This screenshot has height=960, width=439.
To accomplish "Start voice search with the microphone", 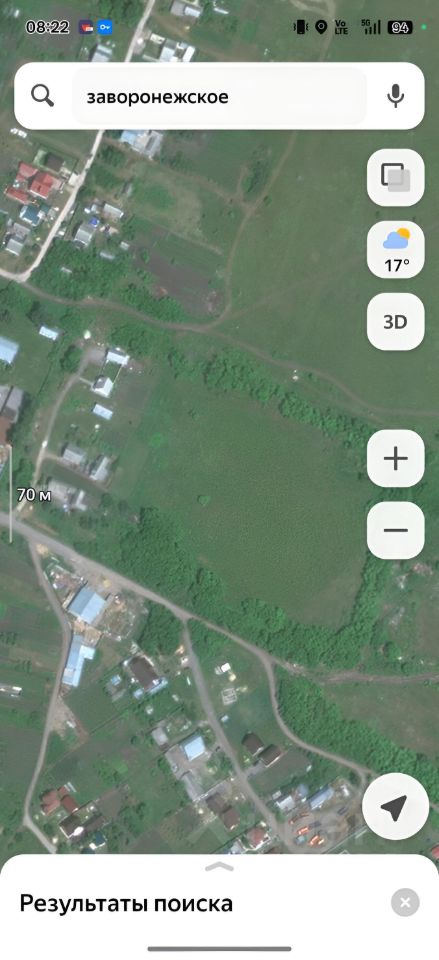I will [x=396, y=96].
